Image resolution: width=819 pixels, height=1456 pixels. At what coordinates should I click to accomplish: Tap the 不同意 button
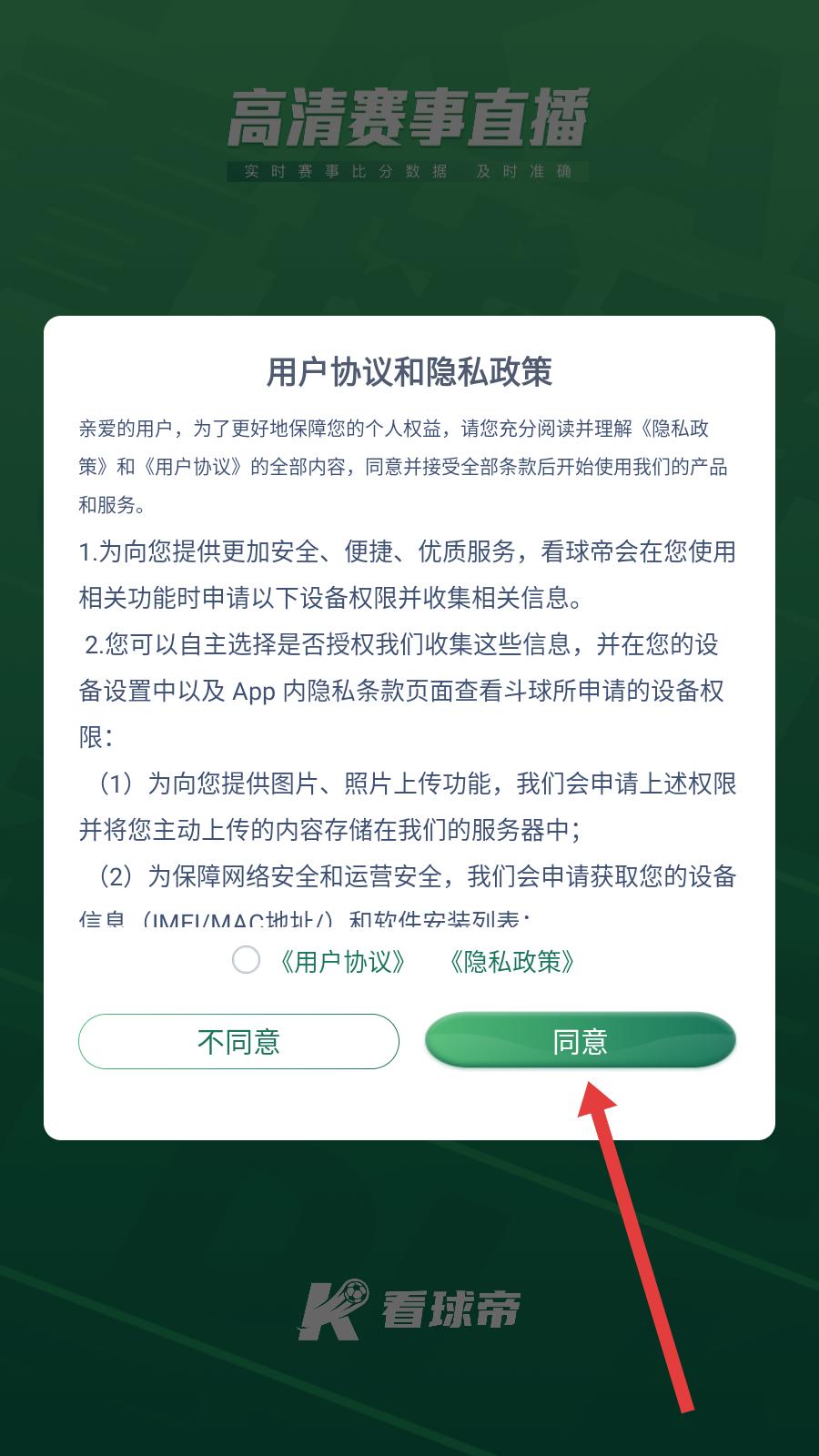238,1041
